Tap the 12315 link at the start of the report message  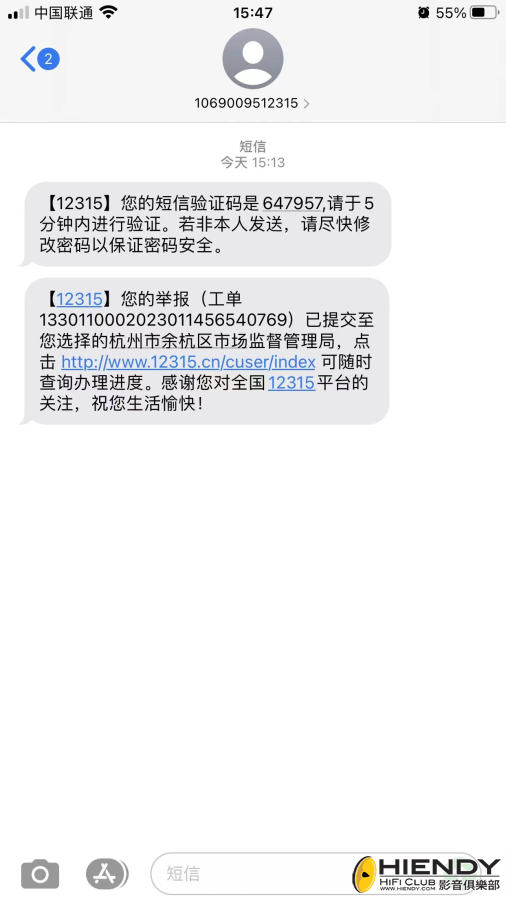click(79, 298)
